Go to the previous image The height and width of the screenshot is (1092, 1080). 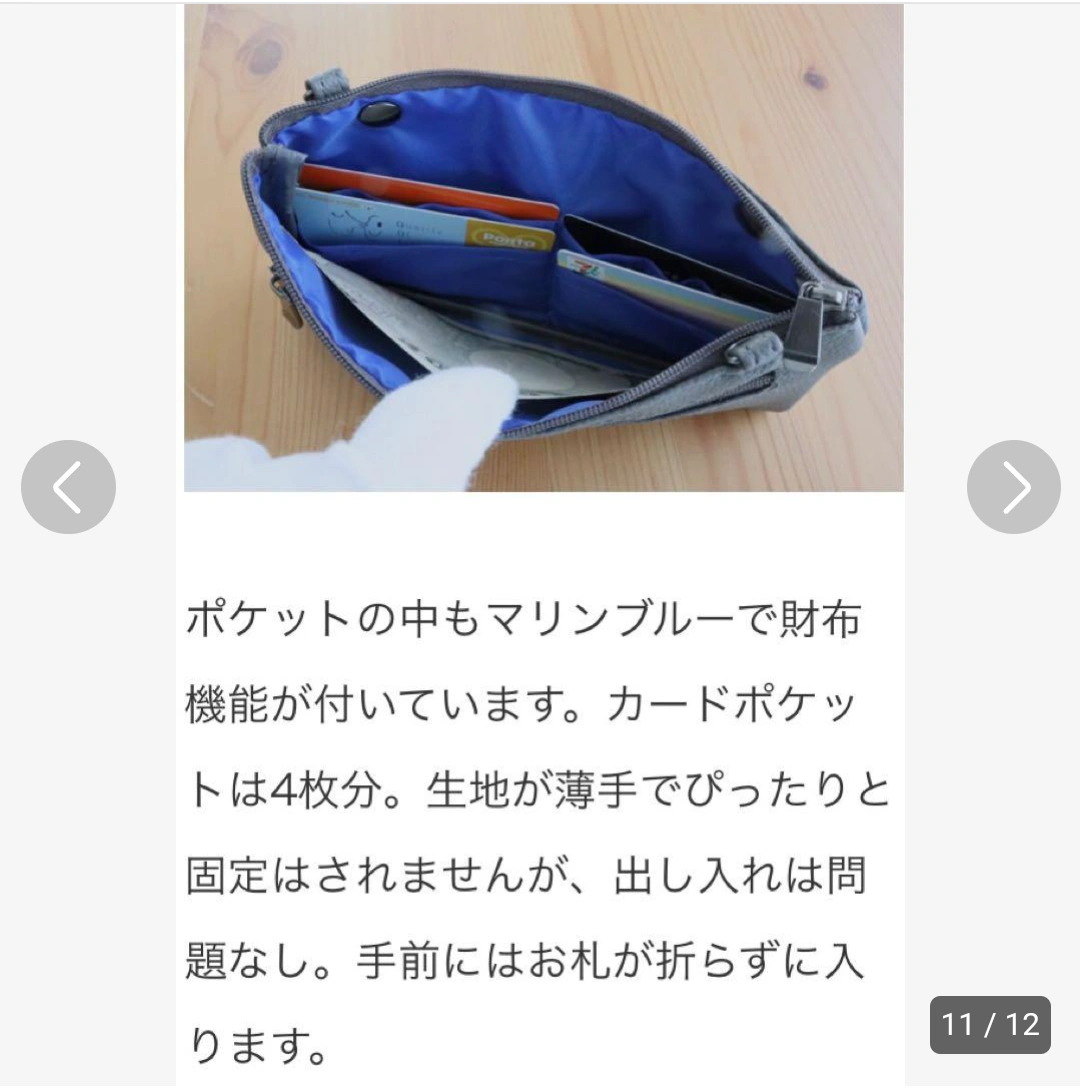68,487
